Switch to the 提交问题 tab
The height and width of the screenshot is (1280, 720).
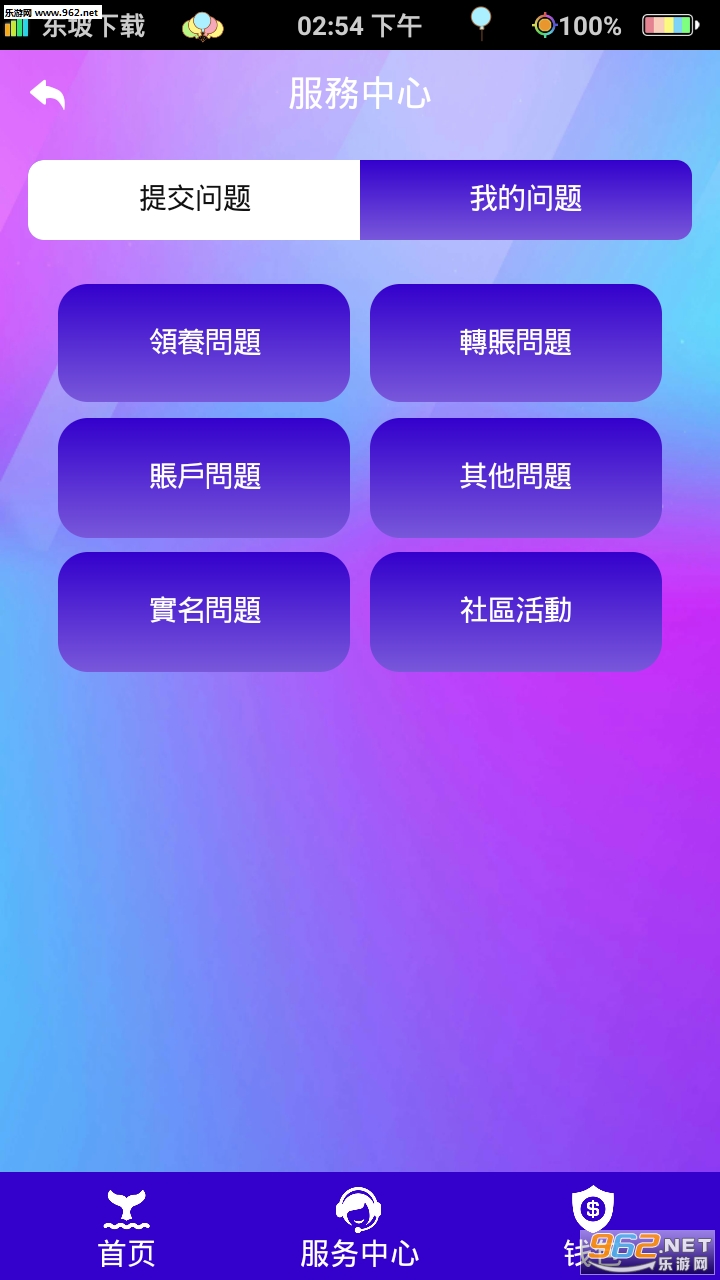[x=195, y=199]
